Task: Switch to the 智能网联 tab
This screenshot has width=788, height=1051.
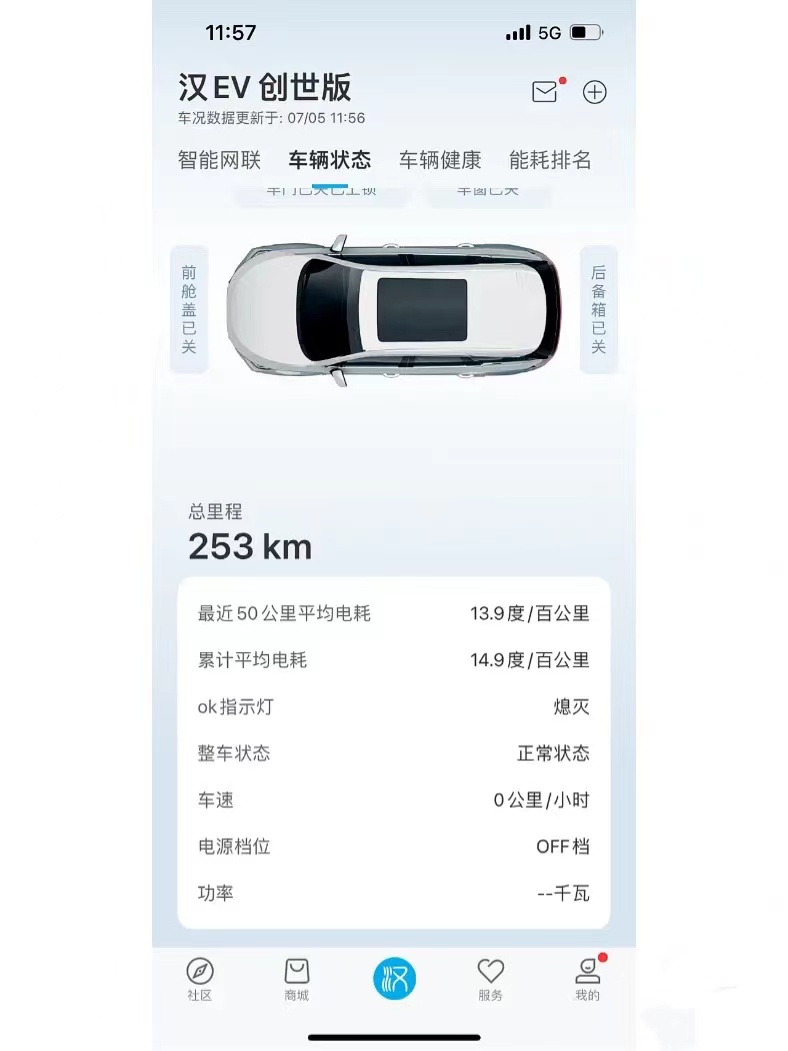Action: (x=219, y=160)
